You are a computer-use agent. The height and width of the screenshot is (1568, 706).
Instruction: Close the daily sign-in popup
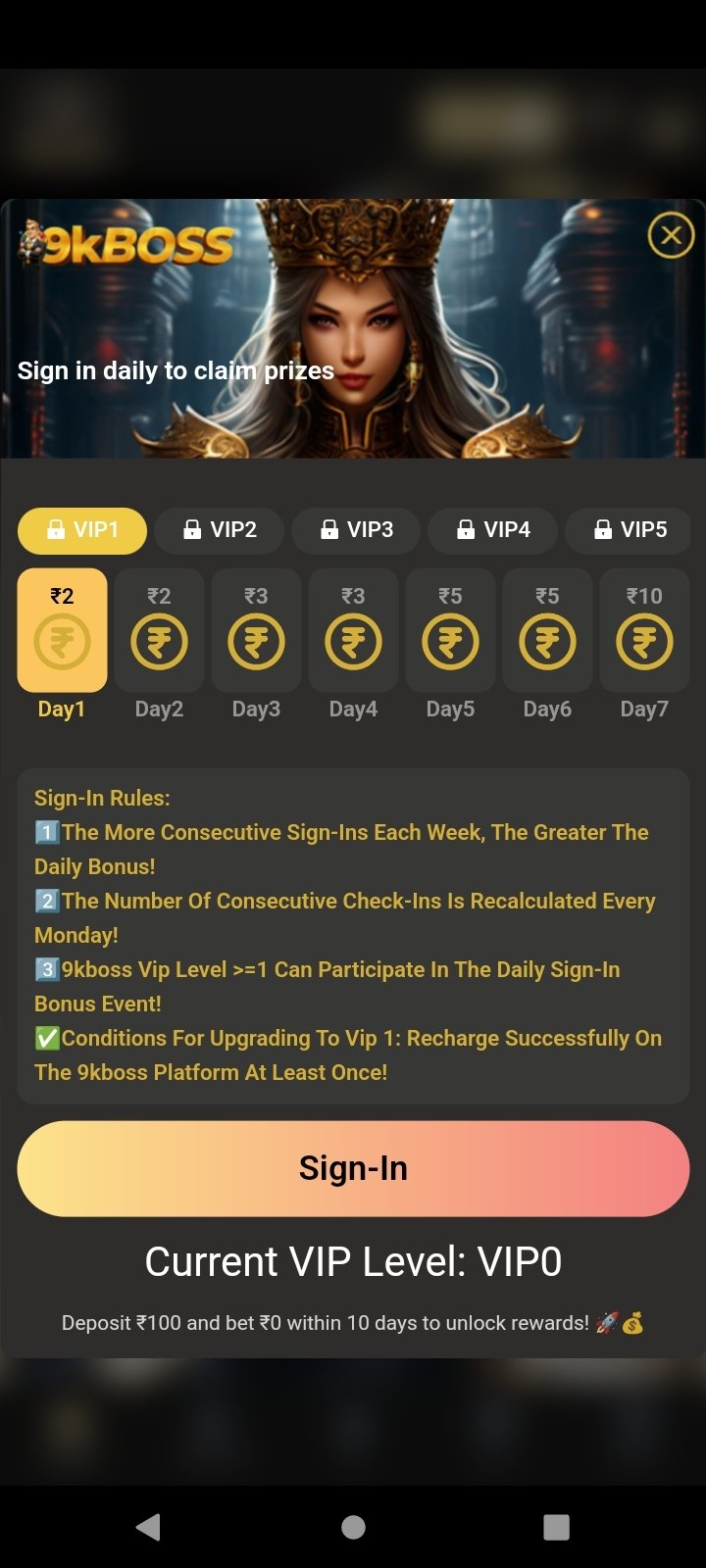(671, 235)
